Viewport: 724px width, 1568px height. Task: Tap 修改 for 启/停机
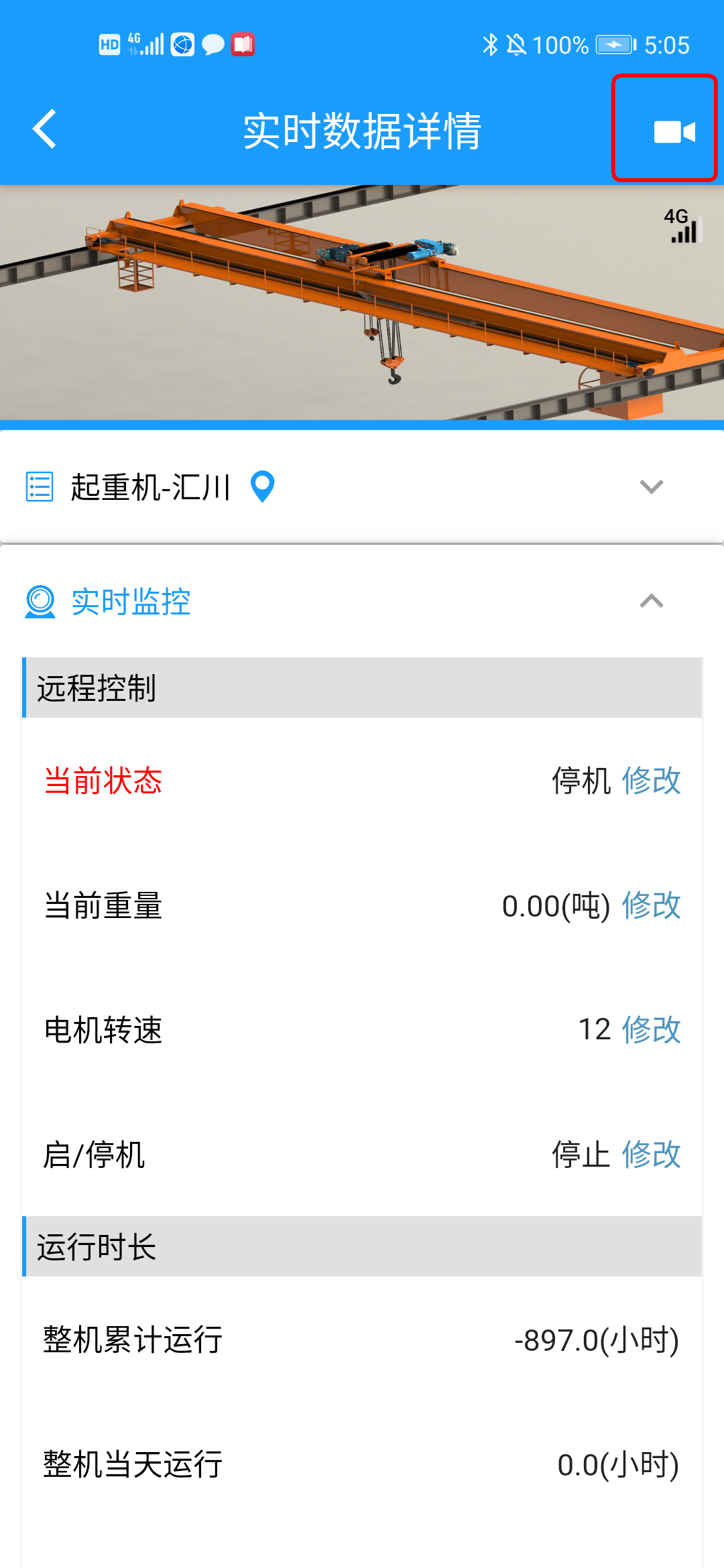[651, 1154]
